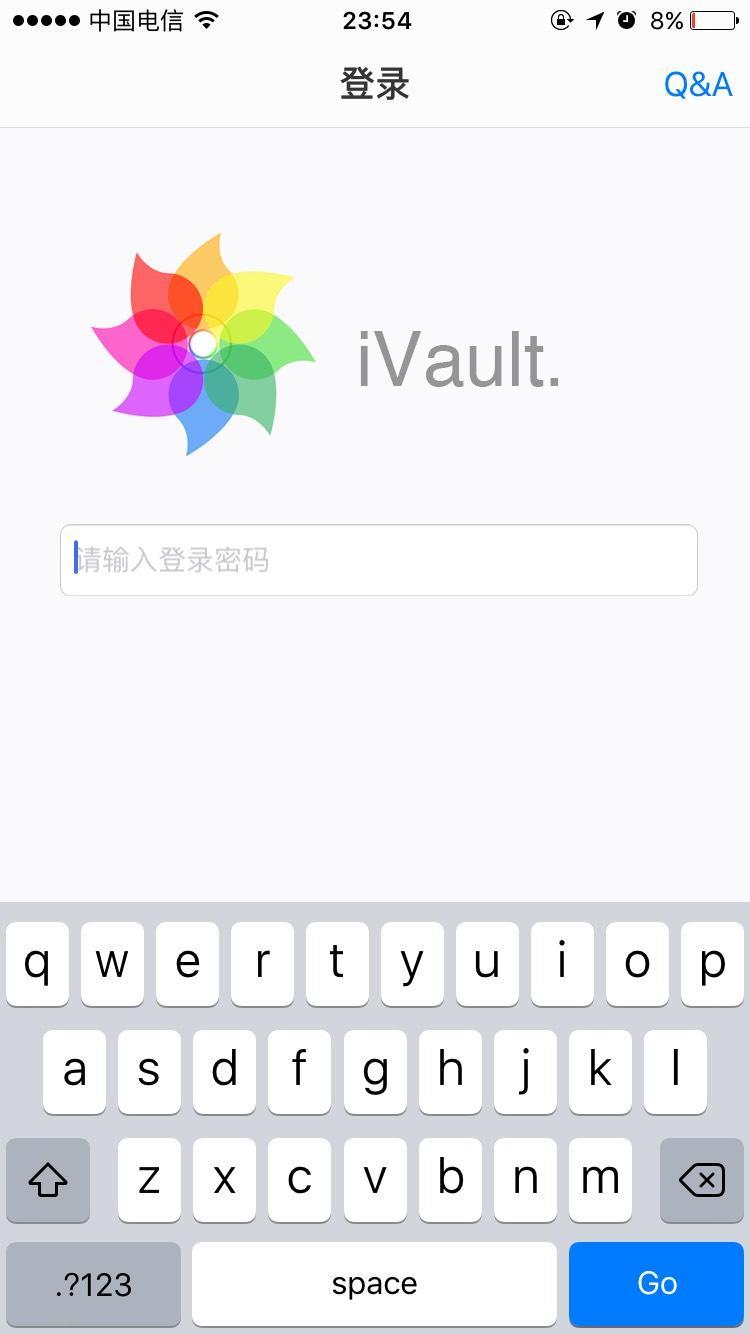Tap the 登录 title text

pos(375,83)
